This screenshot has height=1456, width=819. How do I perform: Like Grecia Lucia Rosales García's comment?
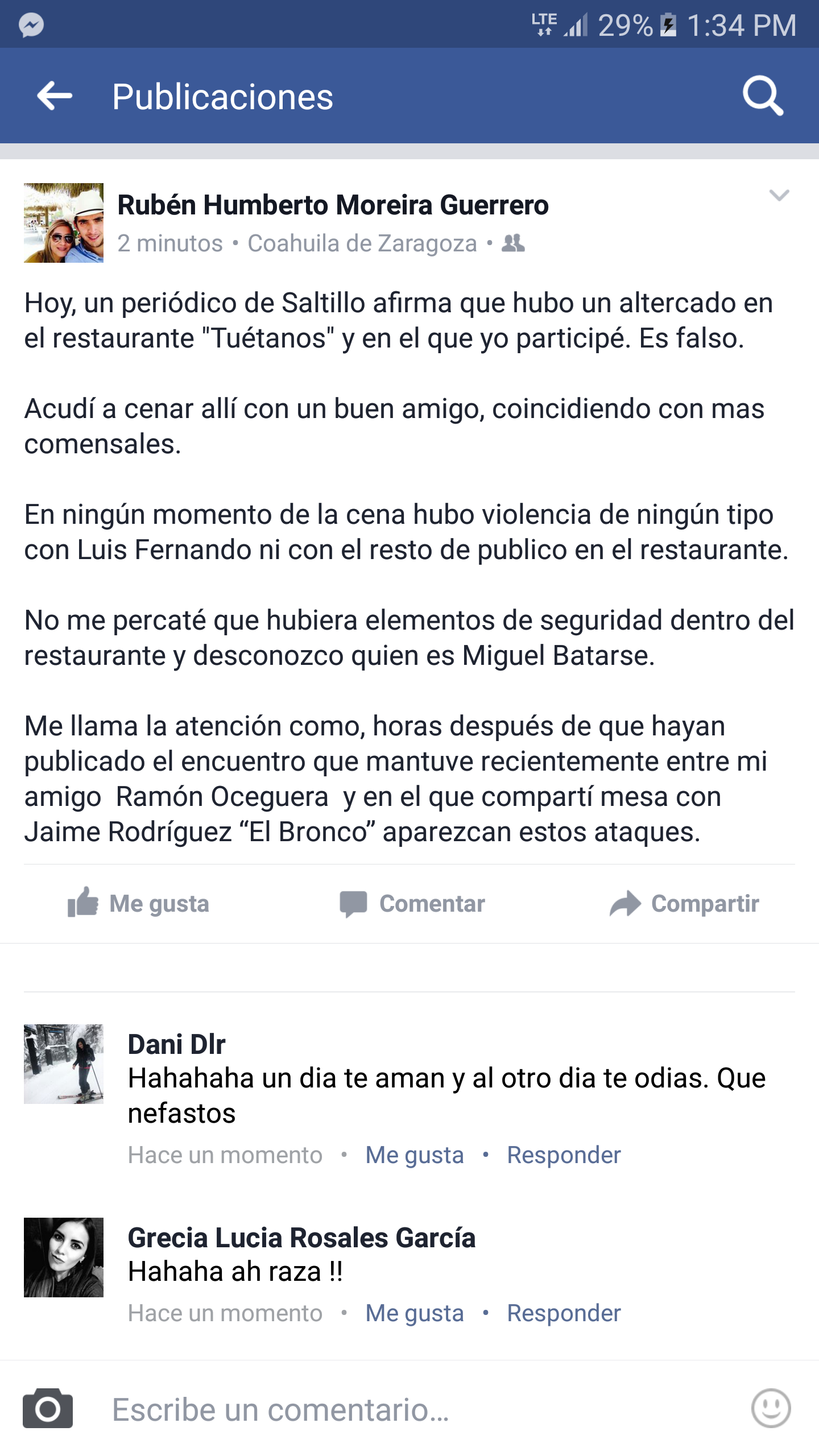coord(415,1313)
